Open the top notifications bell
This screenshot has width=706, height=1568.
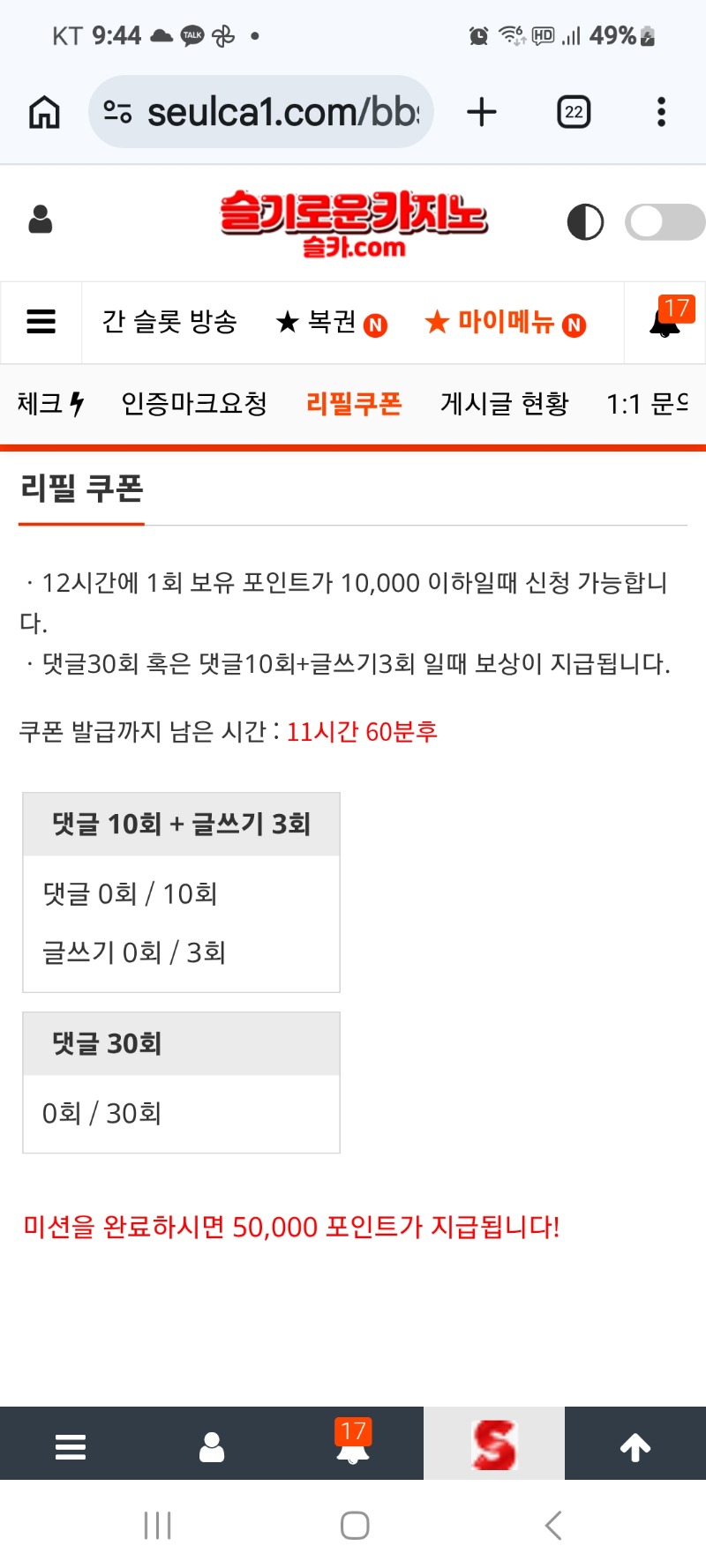pyautogui.click(x=665, y=322)
